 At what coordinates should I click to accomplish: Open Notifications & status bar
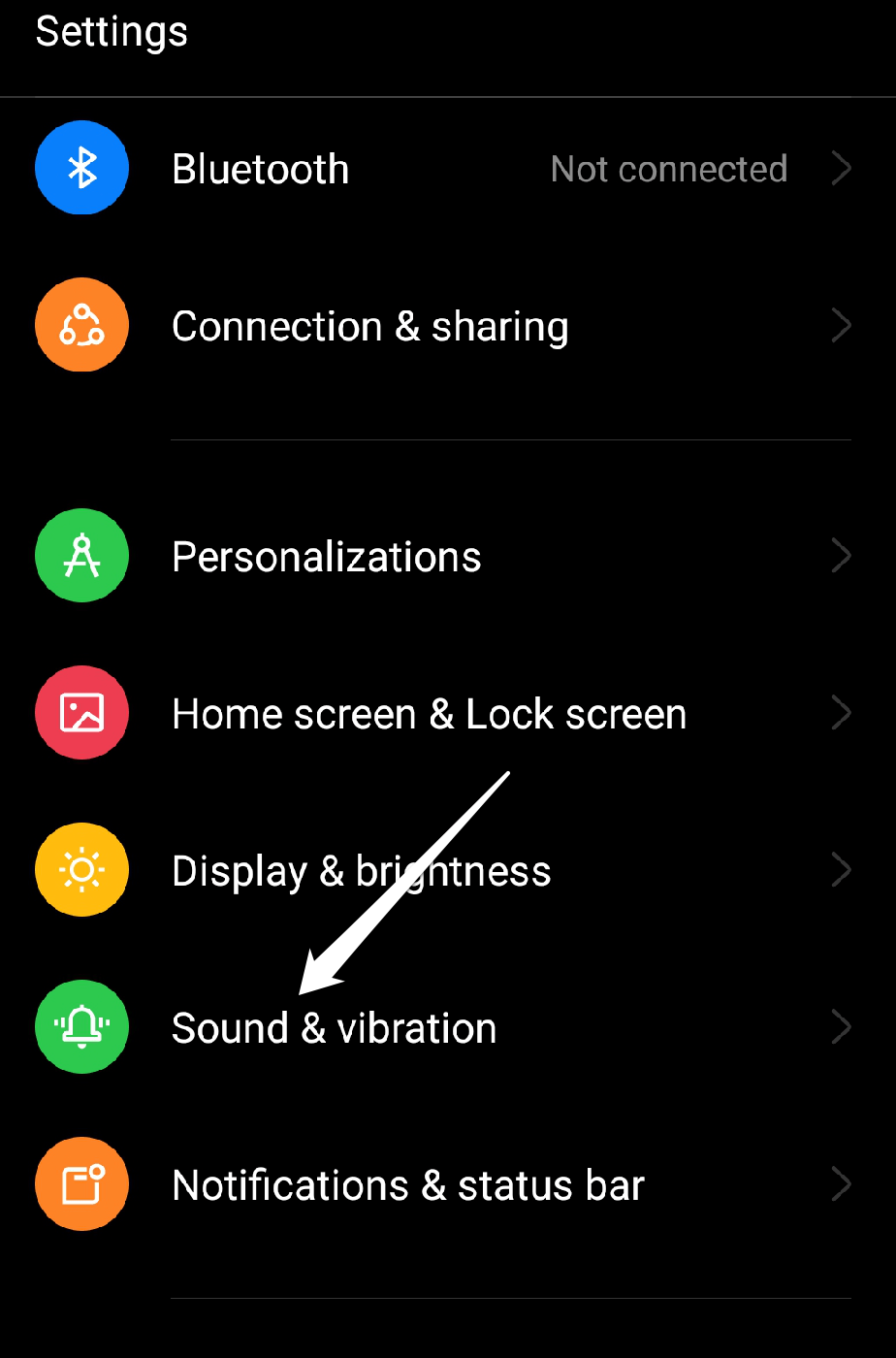point(407,1185)
